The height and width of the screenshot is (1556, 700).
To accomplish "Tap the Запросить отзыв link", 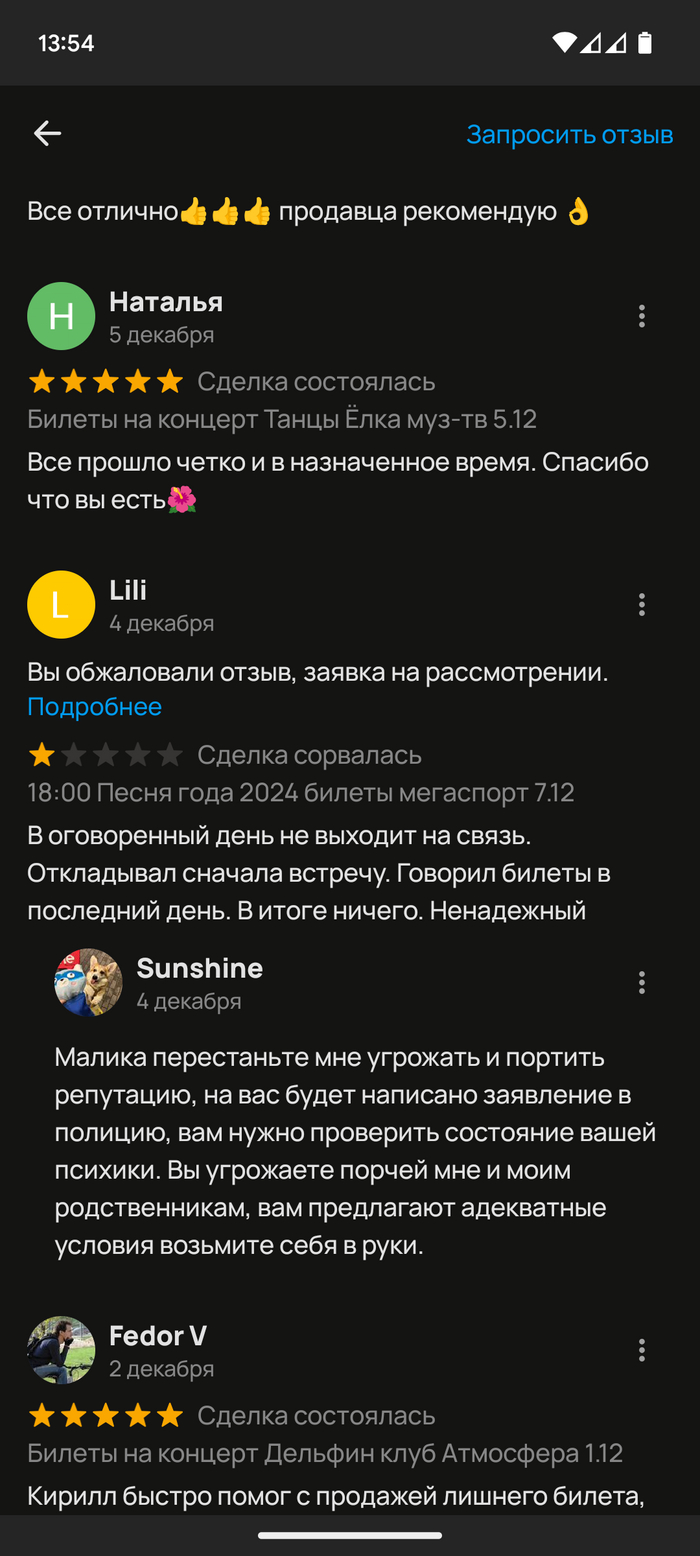I will 569,134.
